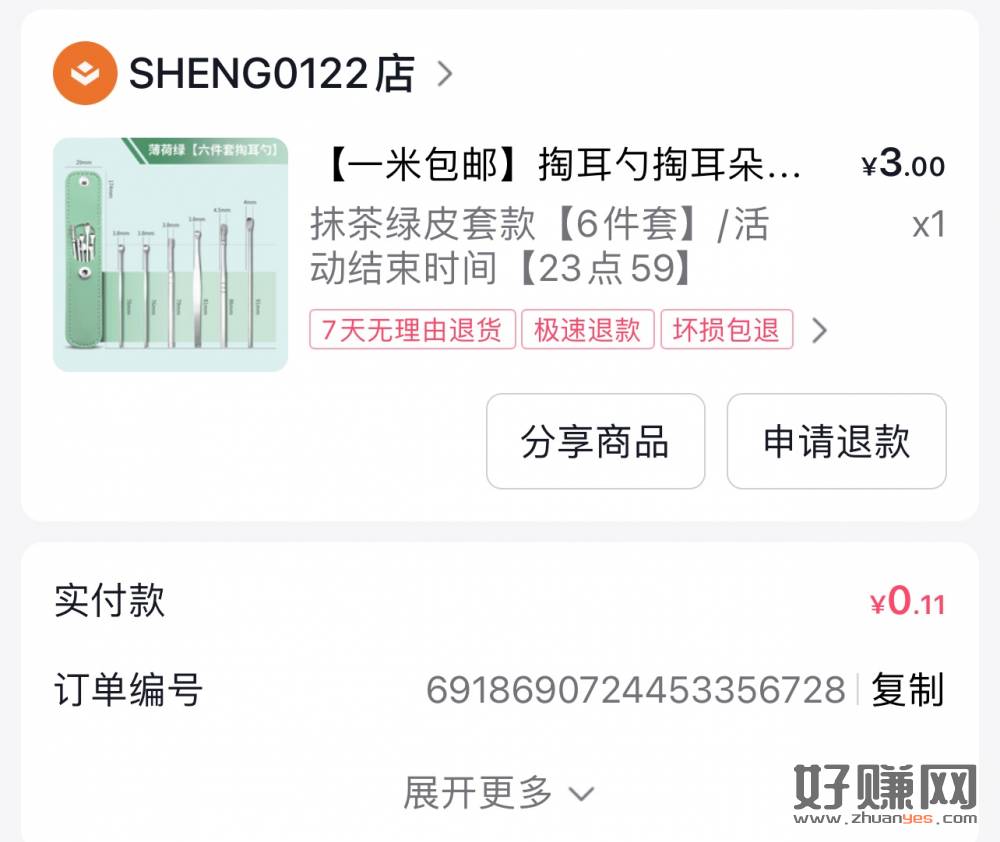
Task: Expand more order details via 展开更多
Action: [498, 793]
